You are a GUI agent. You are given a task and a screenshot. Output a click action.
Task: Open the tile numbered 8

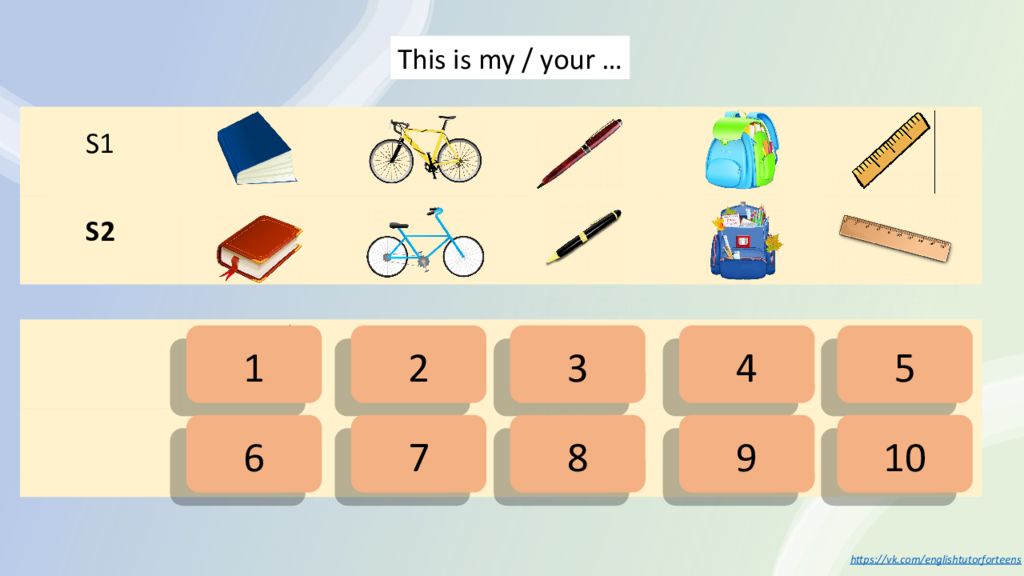(x=577, y=456)
